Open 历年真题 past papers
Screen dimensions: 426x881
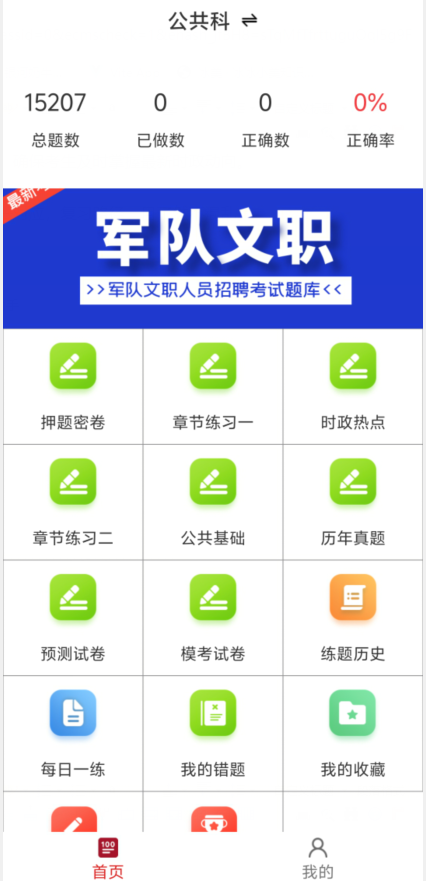353,502
